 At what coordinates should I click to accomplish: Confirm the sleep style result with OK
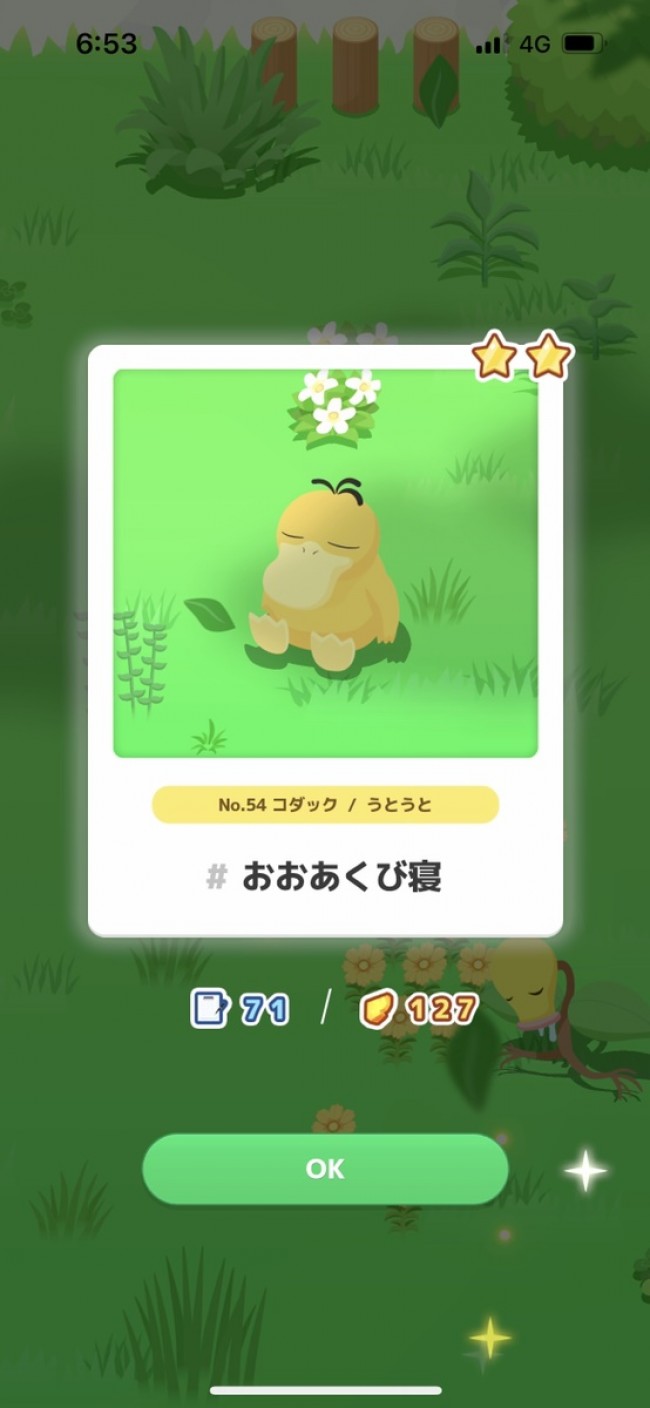[x=325, y=1169]
